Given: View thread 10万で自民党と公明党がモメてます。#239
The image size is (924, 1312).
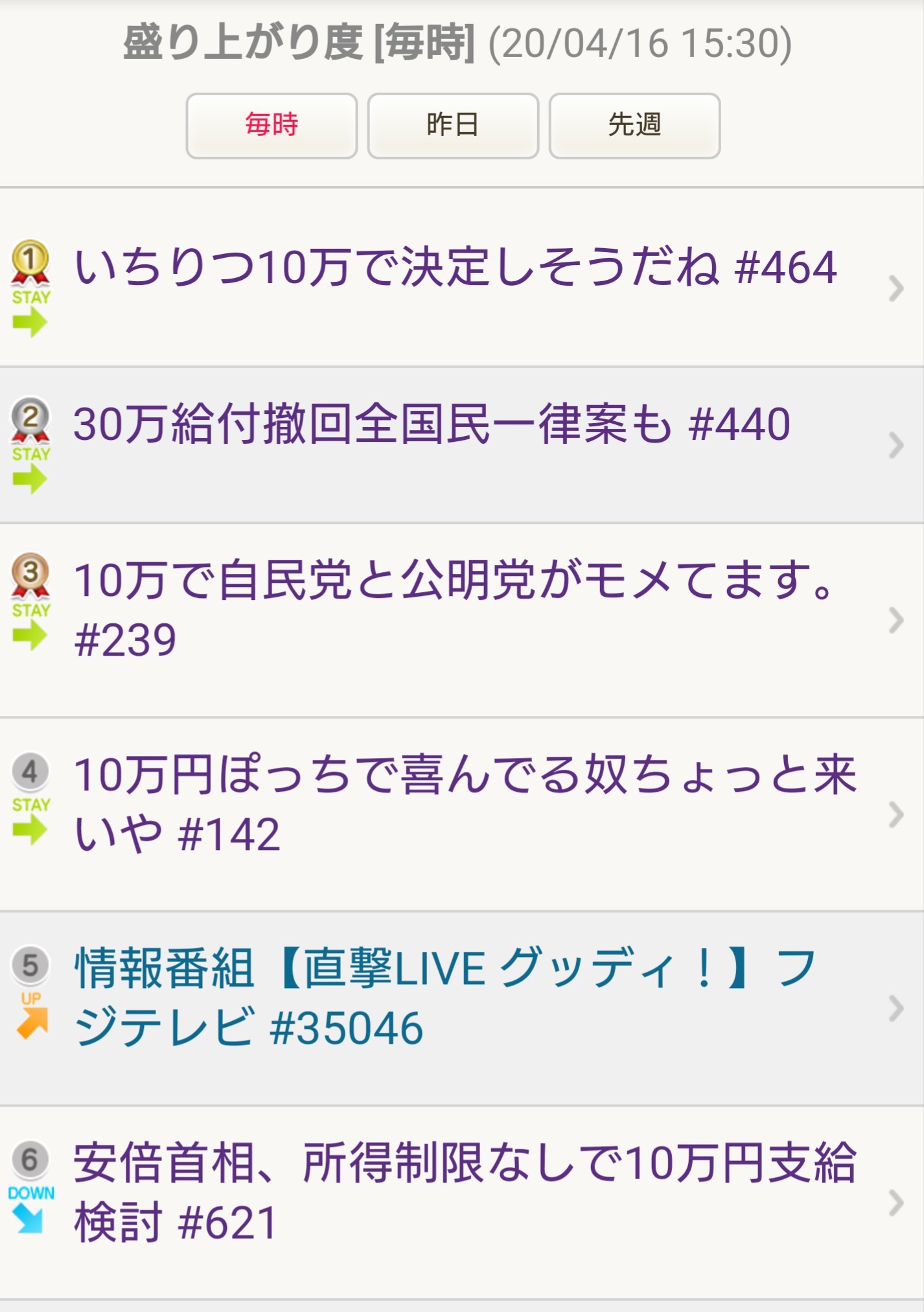Looking at the screenshot, I should pyautogui.click(x=454, y=609).
